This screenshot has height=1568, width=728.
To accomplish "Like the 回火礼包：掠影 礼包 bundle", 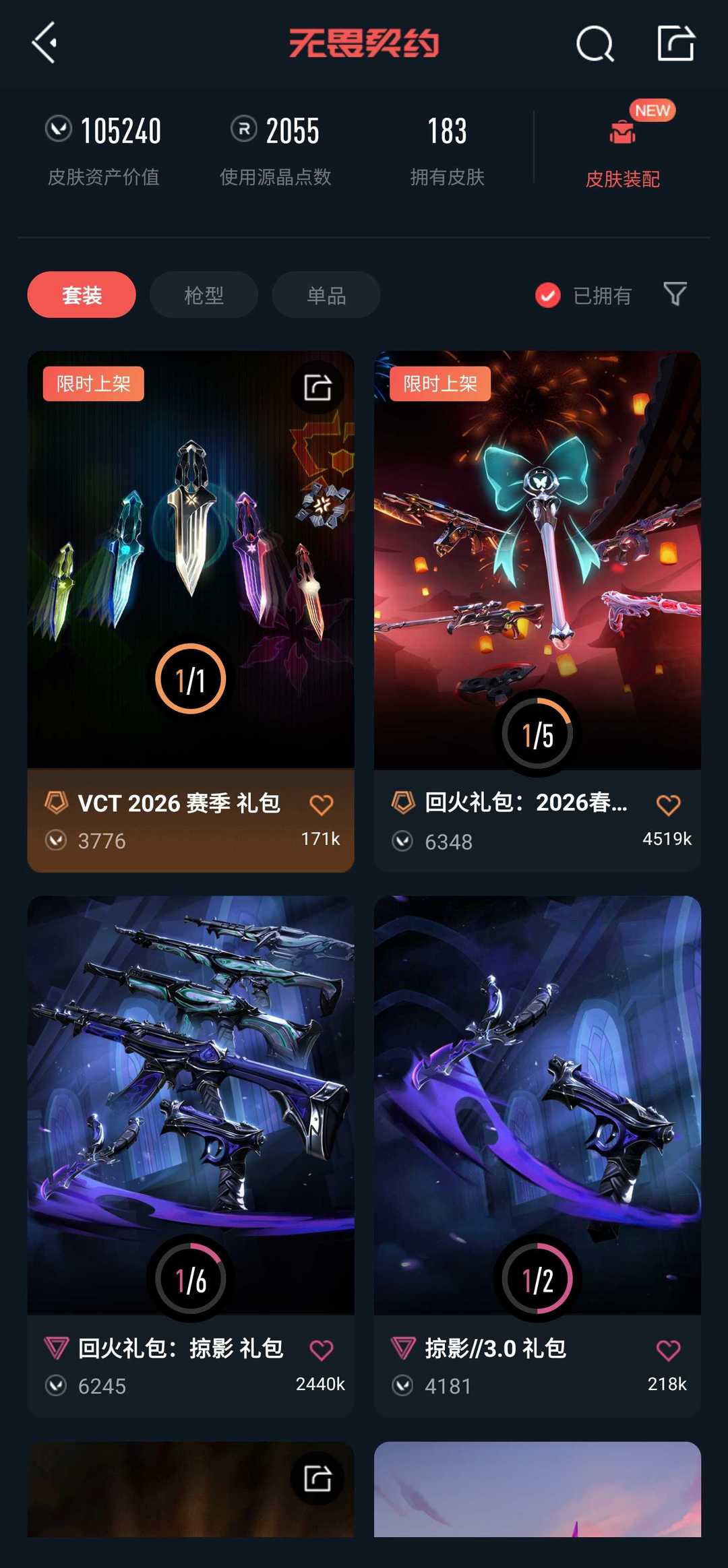I will pos(321,1350).
